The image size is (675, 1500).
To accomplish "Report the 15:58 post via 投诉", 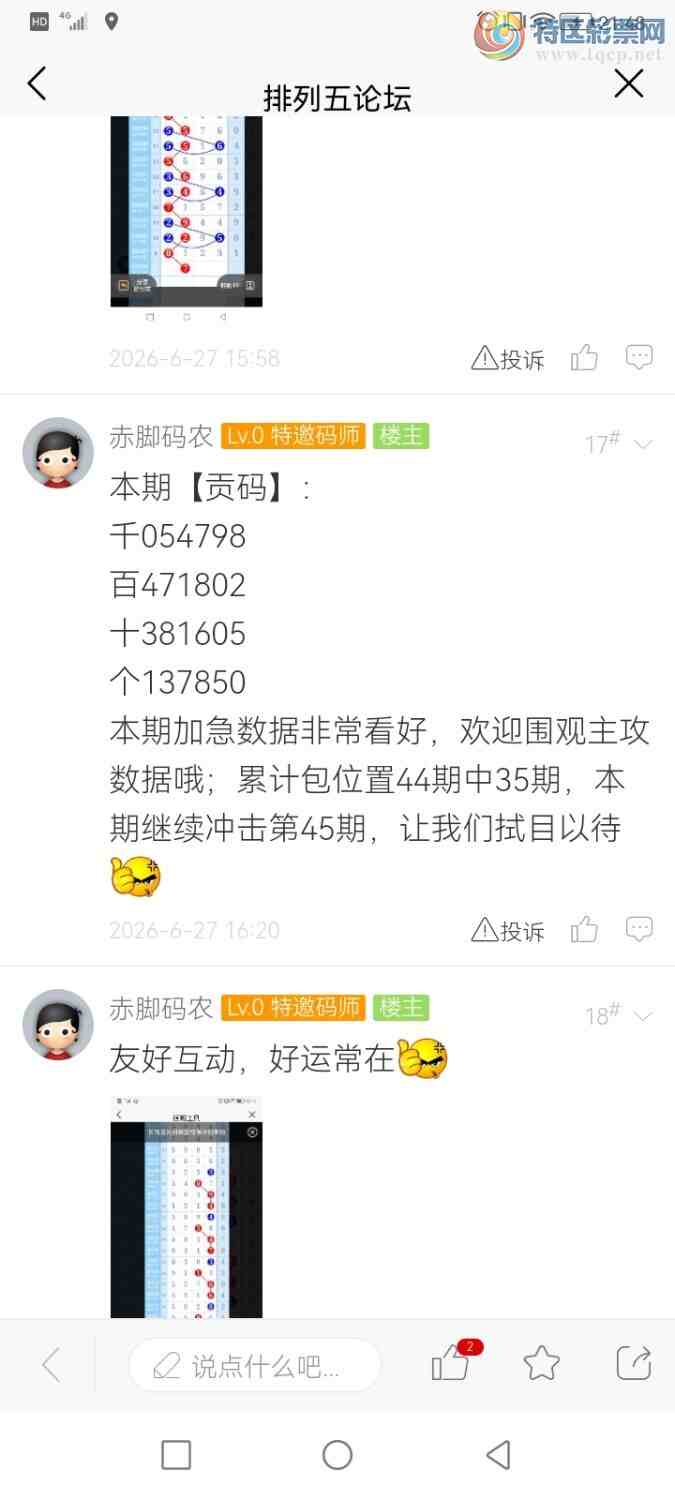I will click(508, 358).
